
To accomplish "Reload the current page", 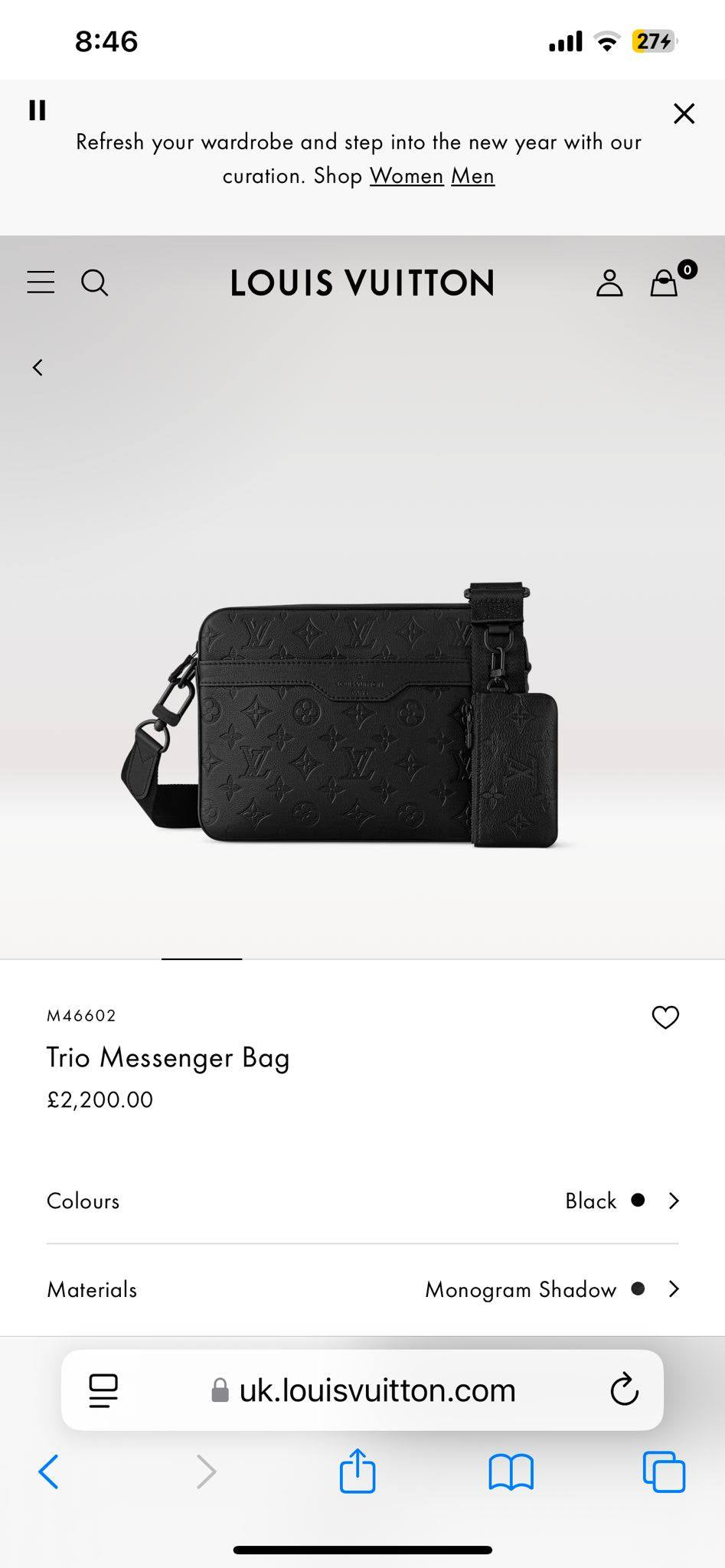I will point(625,1390).
